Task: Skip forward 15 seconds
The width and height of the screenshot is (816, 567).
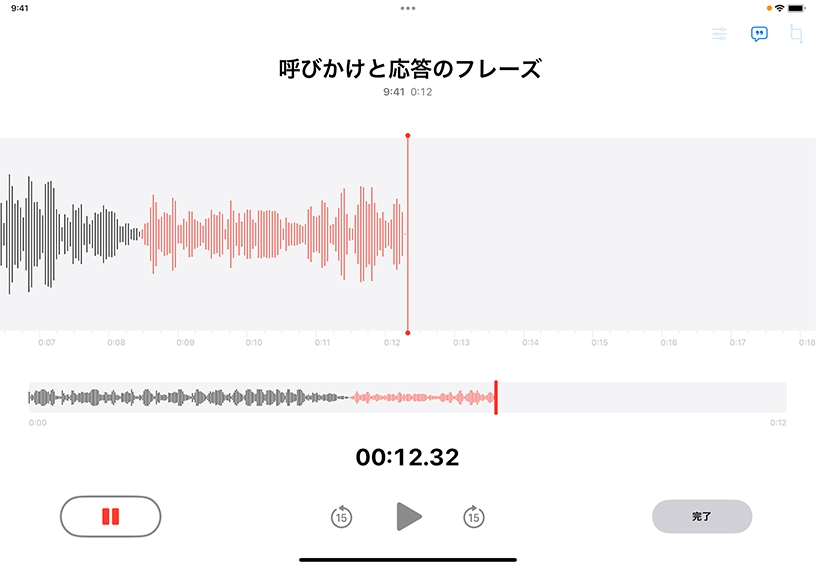Action: click(x=474, y=517)
